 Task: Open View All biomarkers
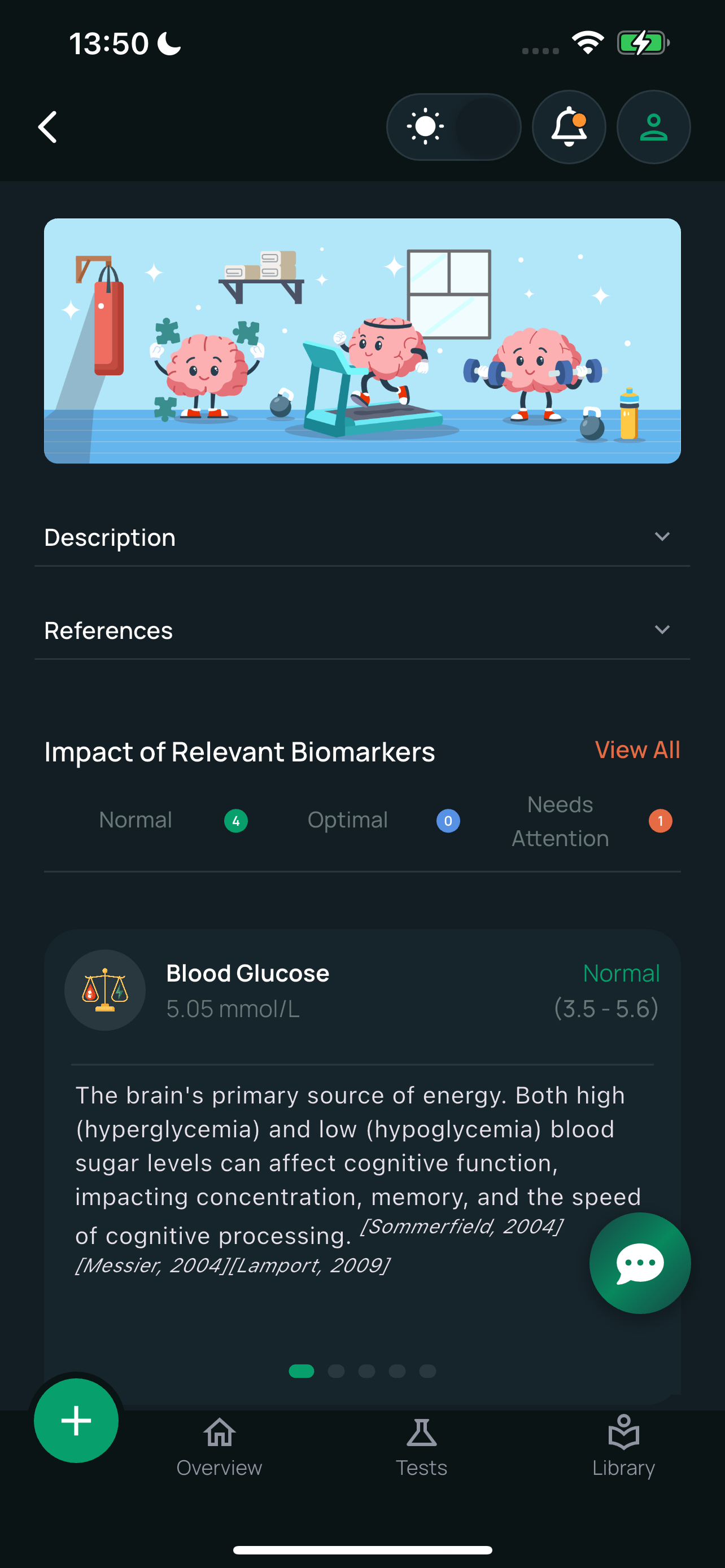pos(637,750)
